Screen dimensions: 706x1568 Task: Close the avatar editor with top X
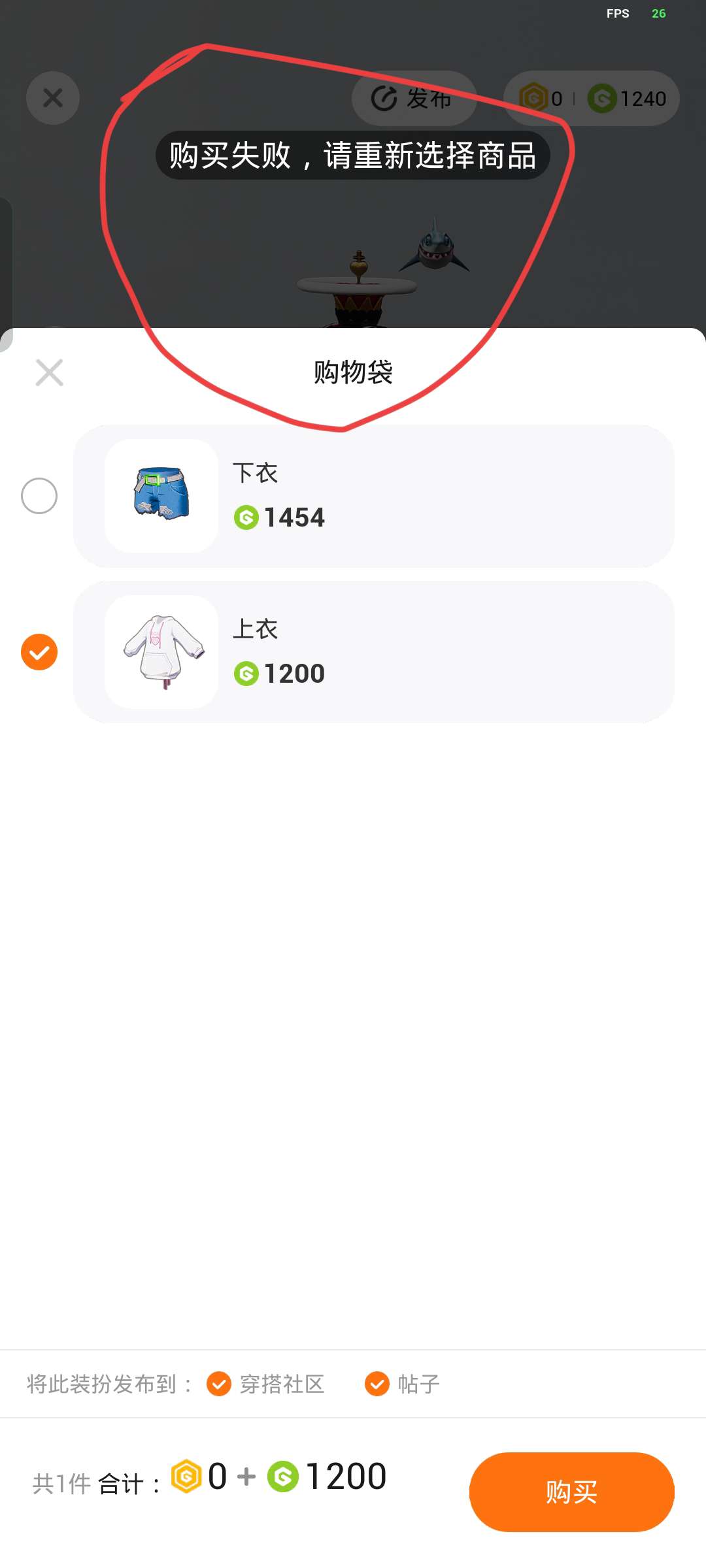[53, 98]
